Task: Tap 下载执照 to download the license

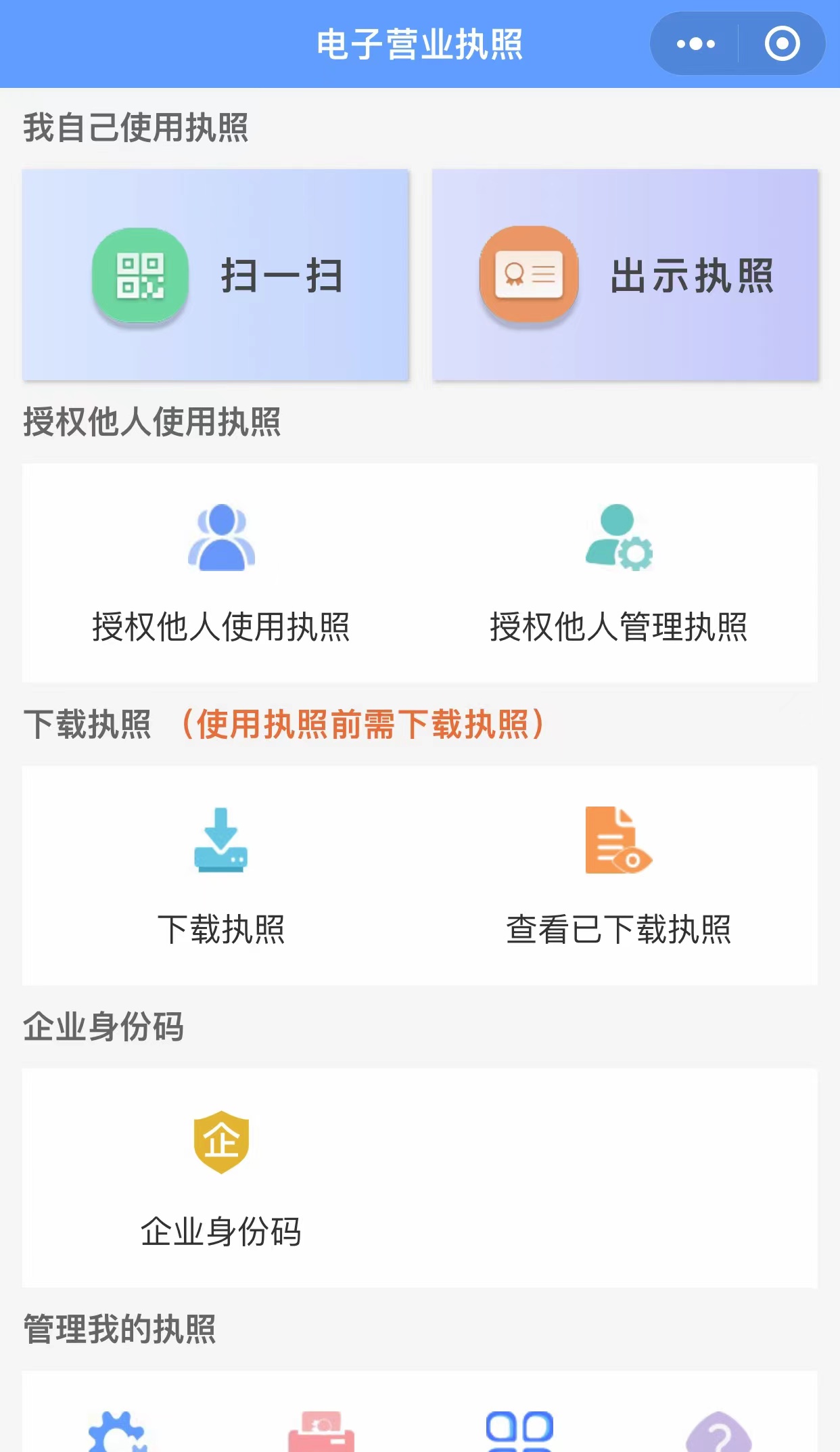Action: [221, 876]
